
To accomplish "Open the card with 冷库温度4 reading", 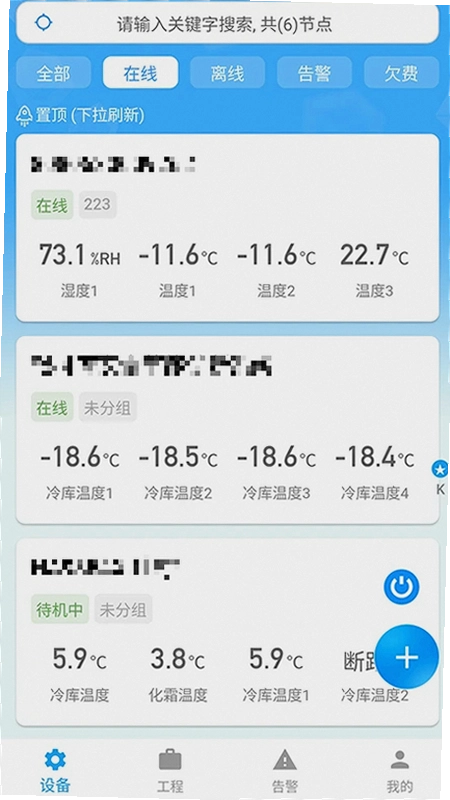I will pos(228,430).
